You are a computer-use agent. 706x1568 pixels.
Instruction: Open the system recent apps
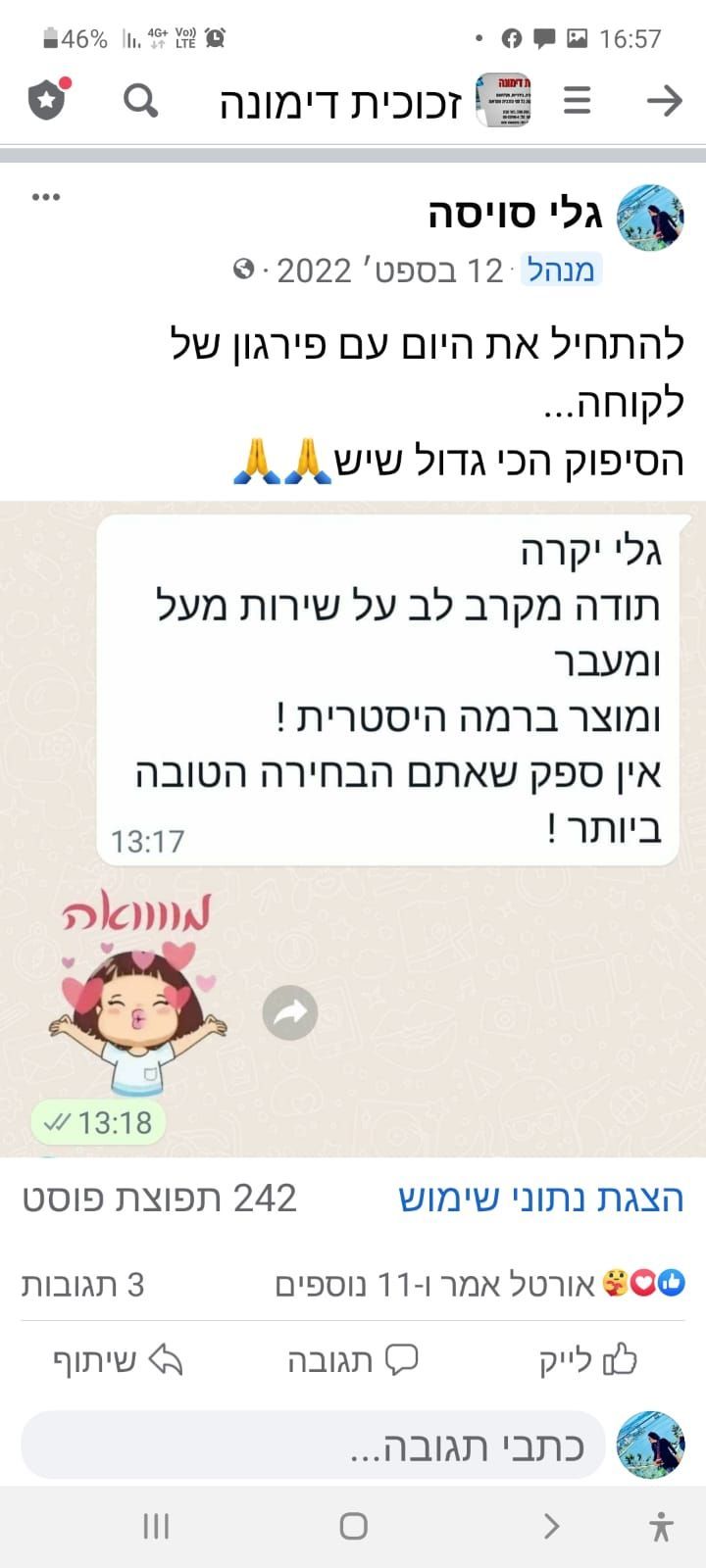[x=156, y=1526]
